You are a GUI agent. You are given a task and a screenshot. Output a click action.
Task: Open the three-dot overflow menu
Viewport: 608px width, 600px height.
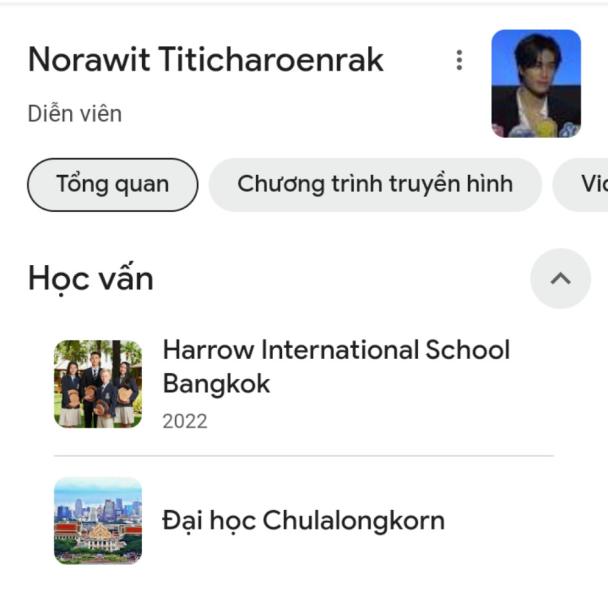(x=459, y=60)
